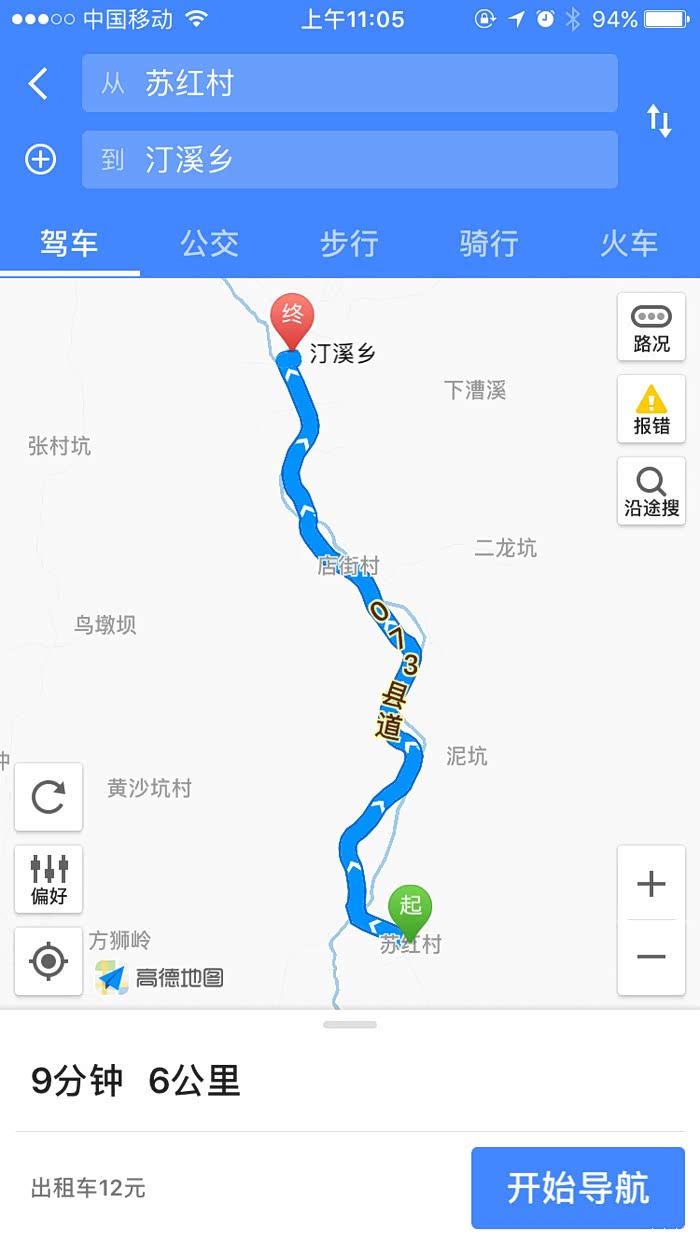Zoom out on the map

pyautogui.click(x=651, y=957)
